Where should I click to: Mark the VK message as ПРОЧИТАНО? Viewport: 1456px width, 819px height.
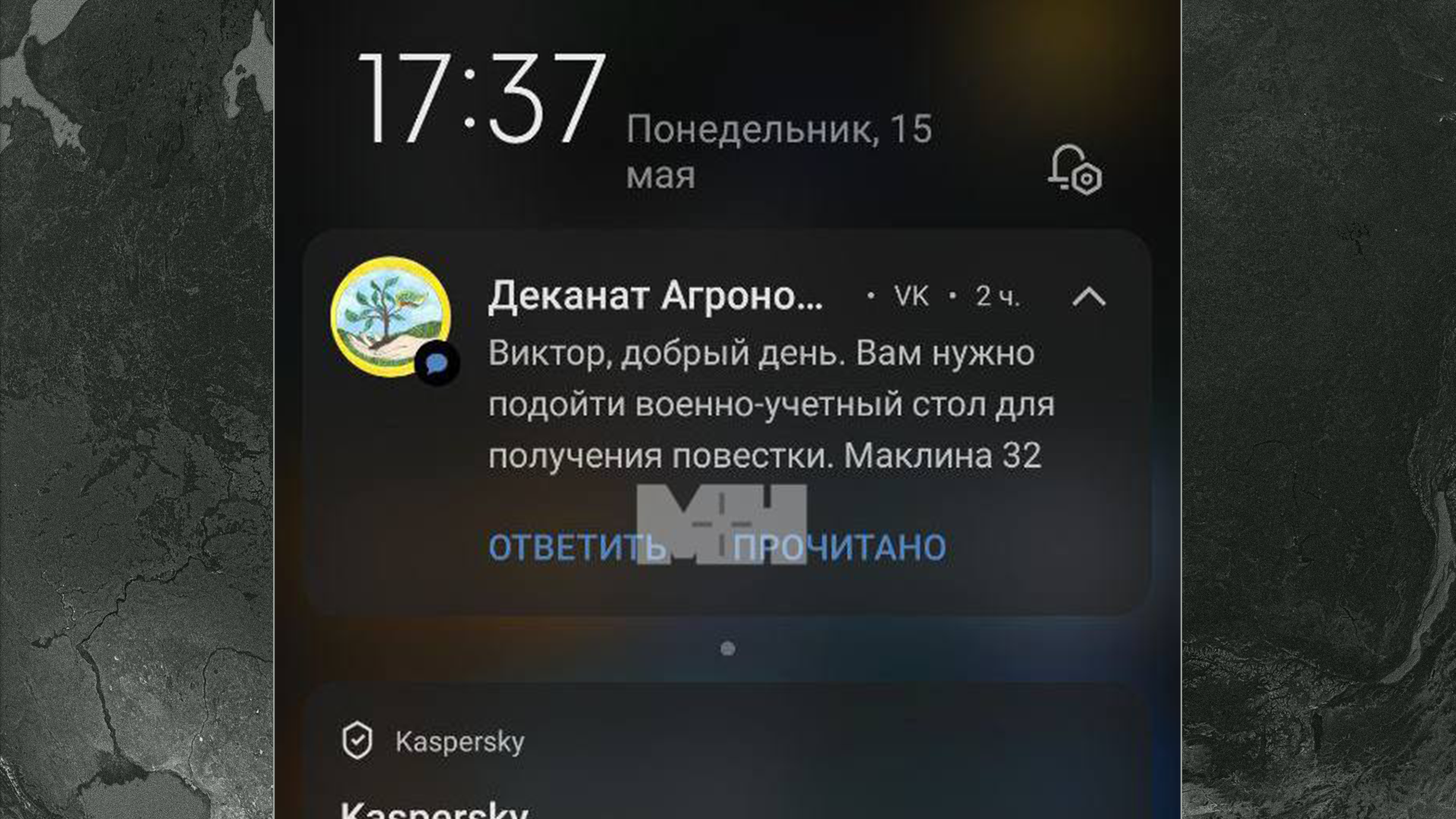tap(839, 547)
